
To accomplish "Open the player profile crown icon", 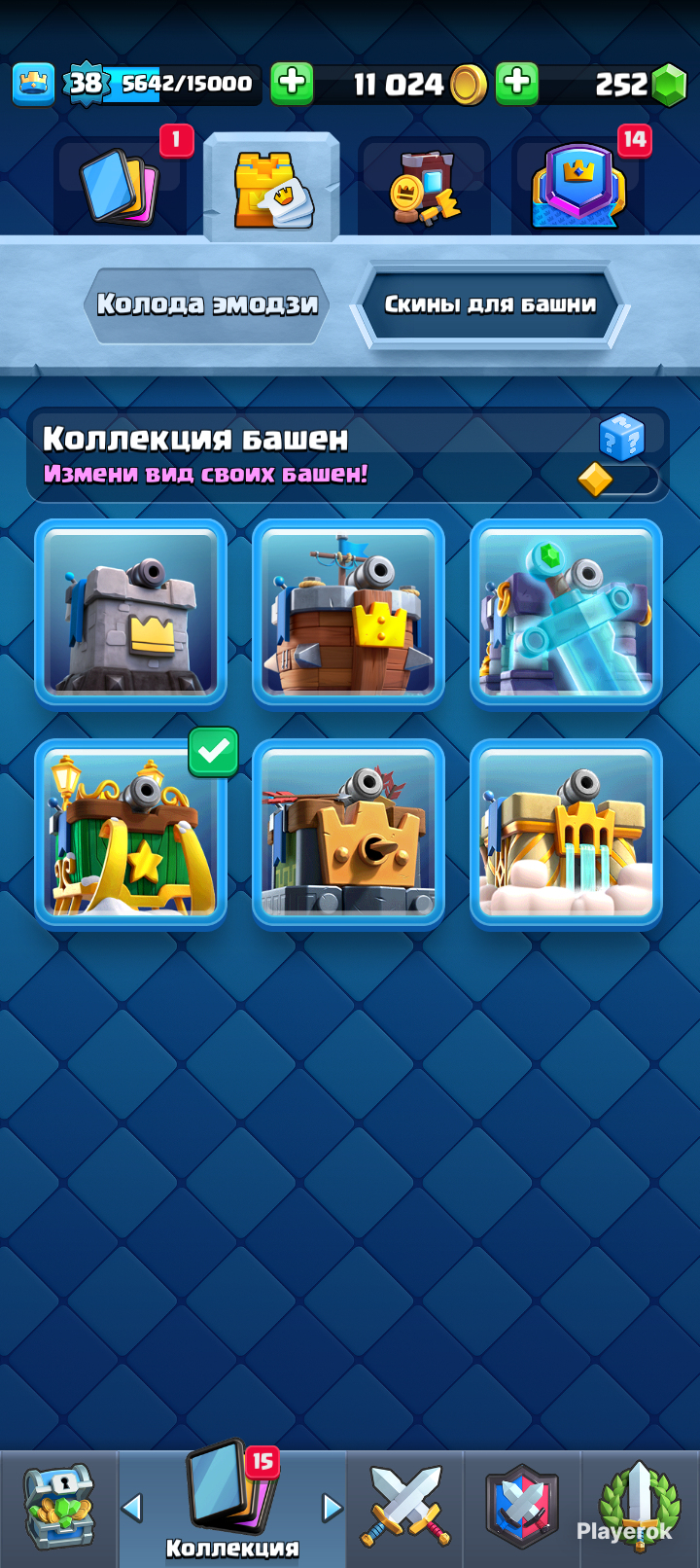I will pos(33,85).
